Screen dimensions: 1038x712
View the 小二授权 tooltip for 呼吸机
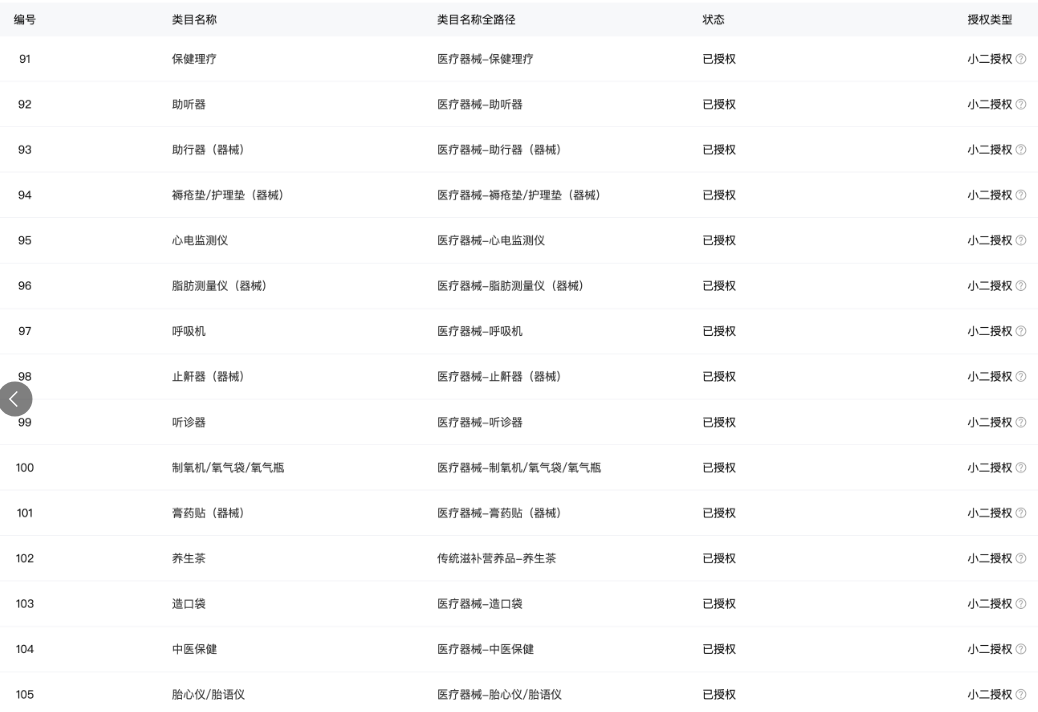pos(1021,331)
